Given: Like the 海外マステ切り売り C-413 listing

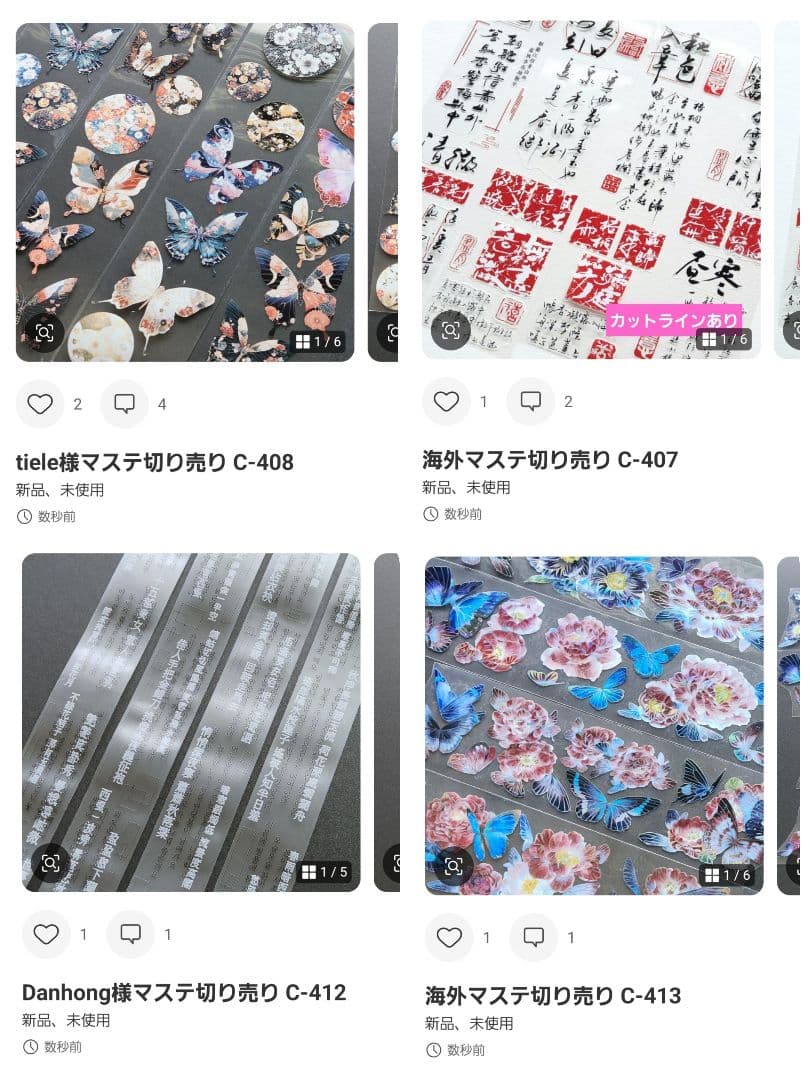Looking at the screenshot, I should (450, 937).
